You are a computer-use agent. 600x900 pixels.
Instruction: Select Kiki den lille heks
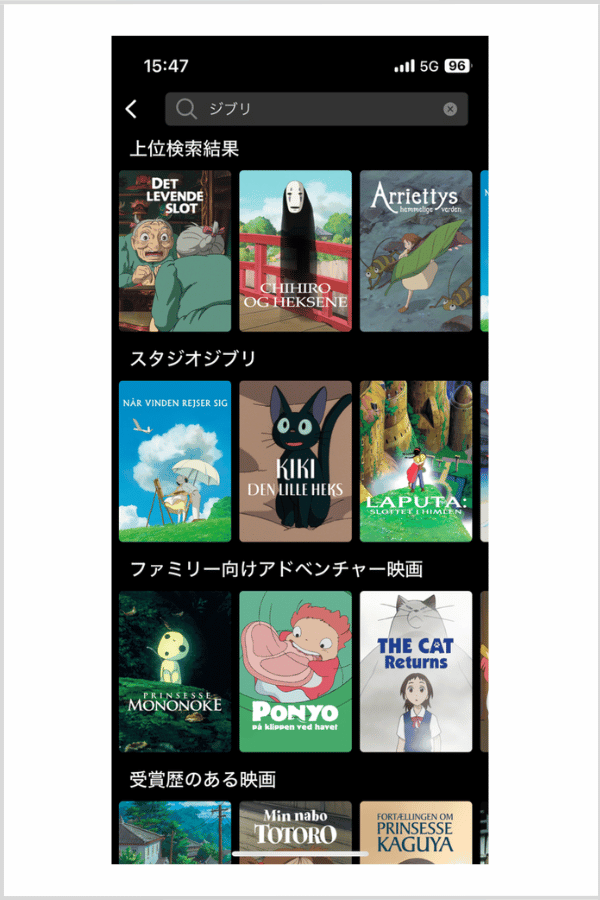tap(295, 461)
